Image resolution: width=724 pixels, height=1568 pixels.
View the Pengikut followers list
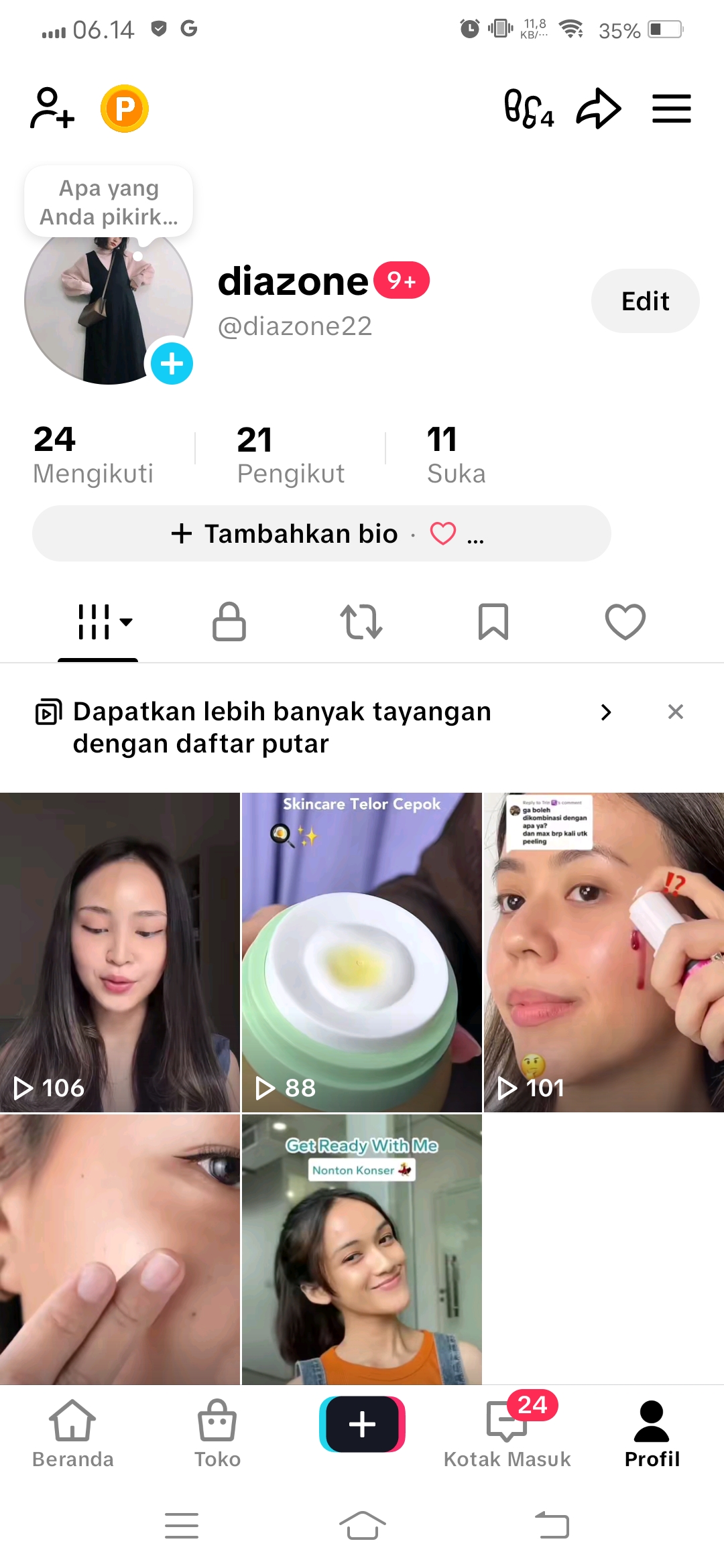290,454
